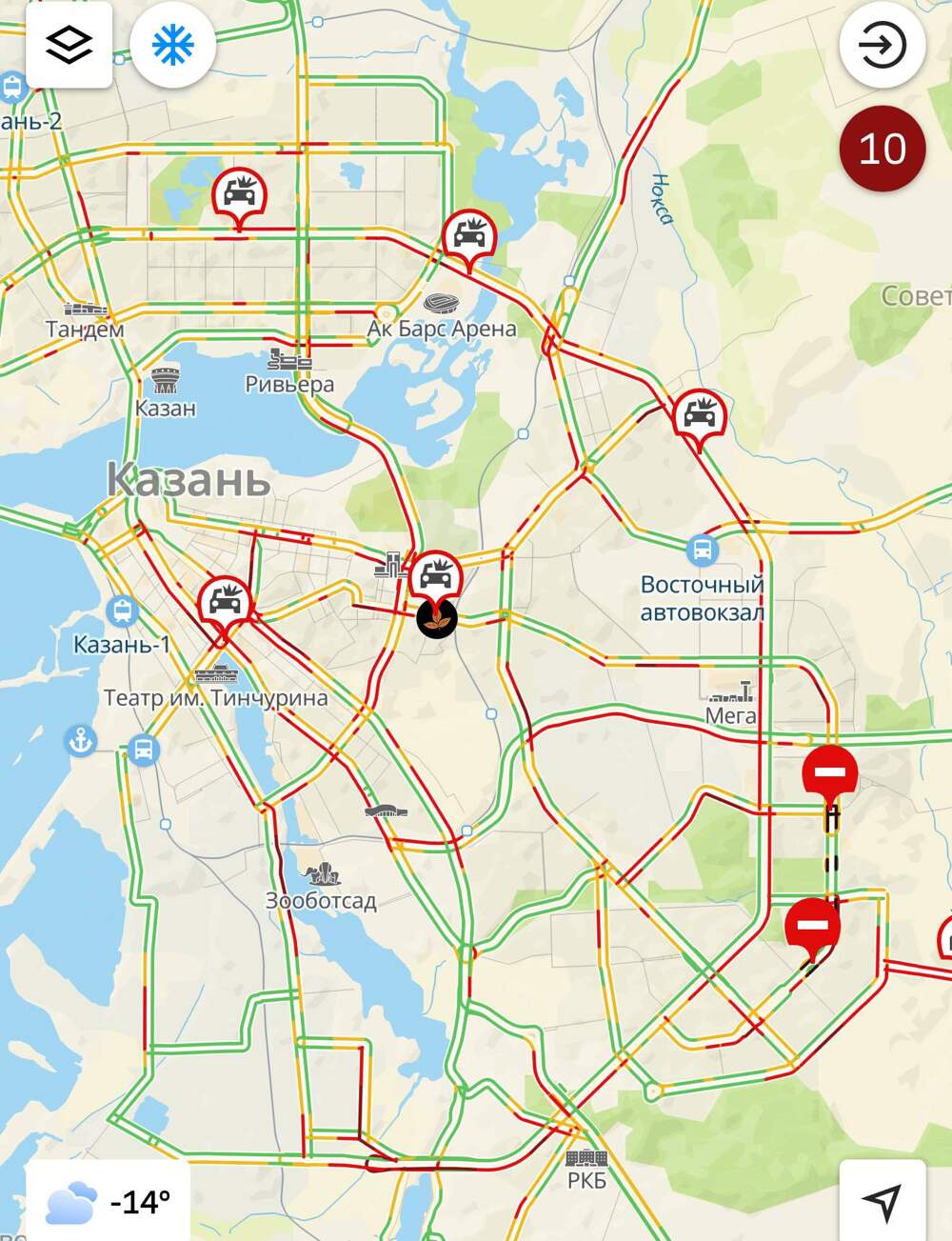Screen dimensions: 952x1241
Task: Open accident marker near Казань-1
Action: tap(225, 602)
